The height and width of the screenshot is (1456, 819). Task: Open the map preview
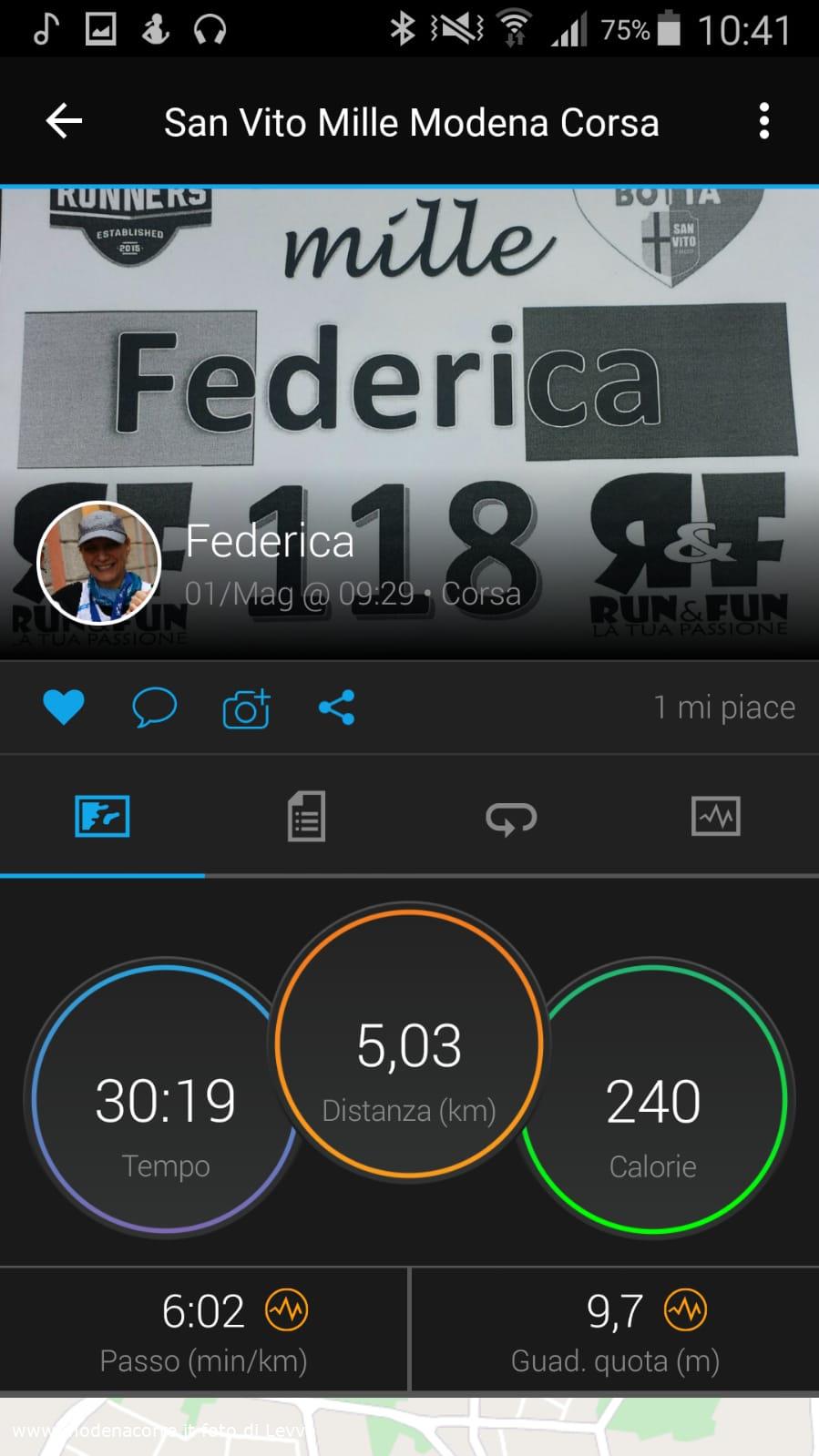pyautogui.click(x=409, y=1427)
